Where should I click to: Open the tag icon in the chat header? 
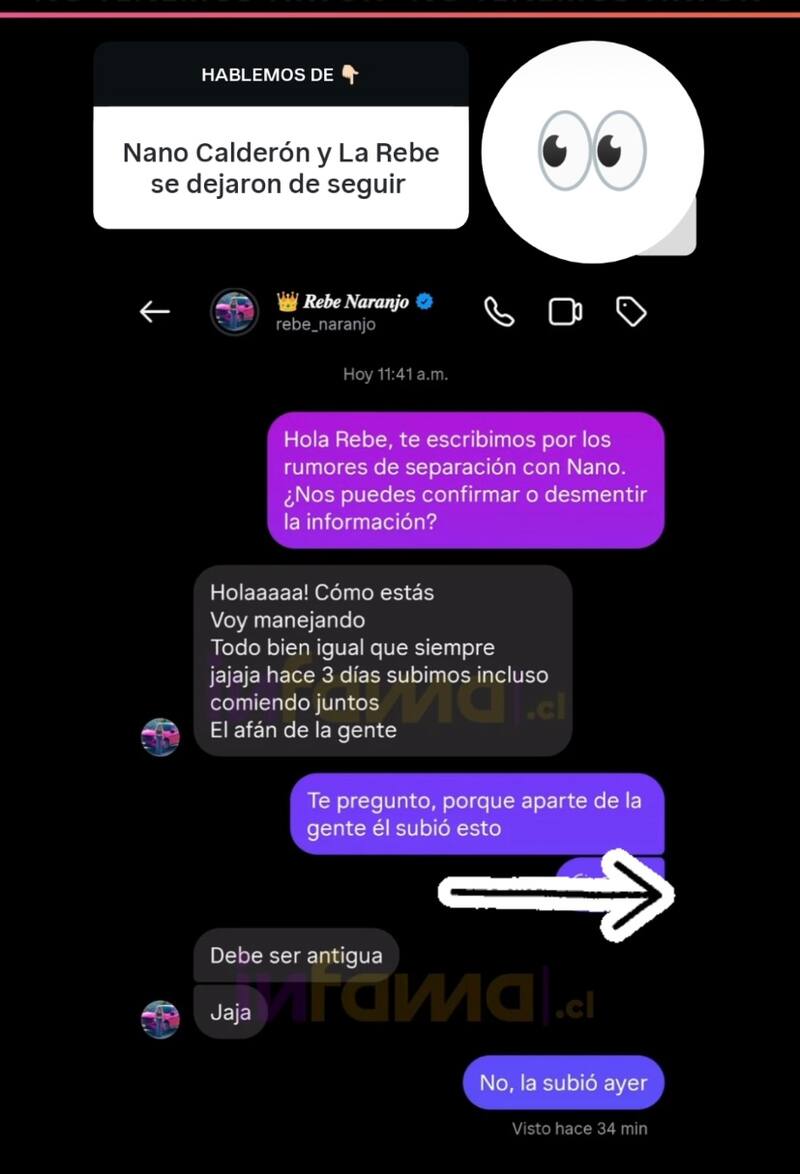pyautogui.click(x=632, y=311)
